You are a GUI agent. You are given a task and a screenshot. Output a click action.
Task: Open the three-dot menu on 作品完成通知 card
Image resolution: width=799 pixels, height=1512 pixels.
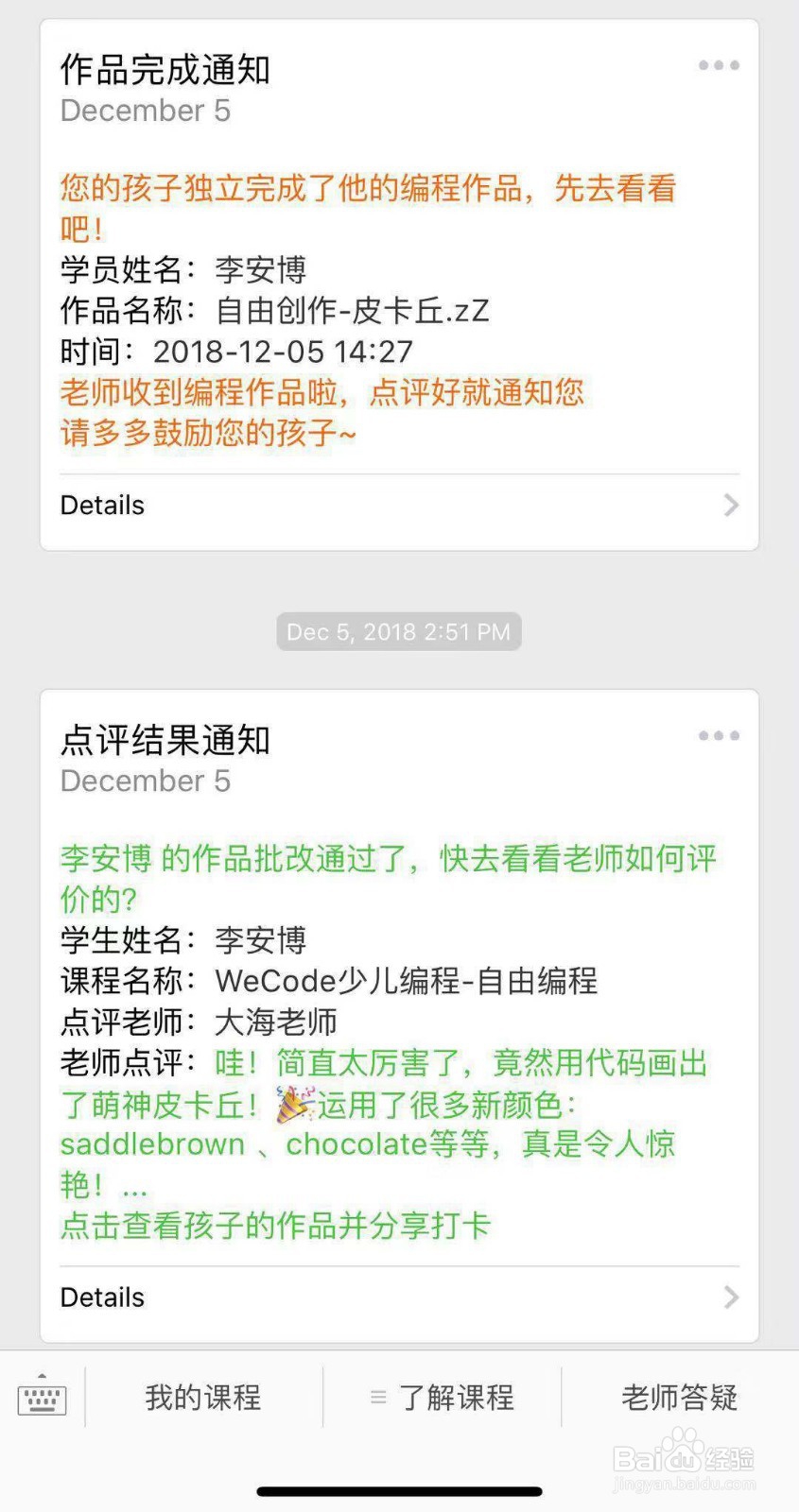[x=720, y=64]
